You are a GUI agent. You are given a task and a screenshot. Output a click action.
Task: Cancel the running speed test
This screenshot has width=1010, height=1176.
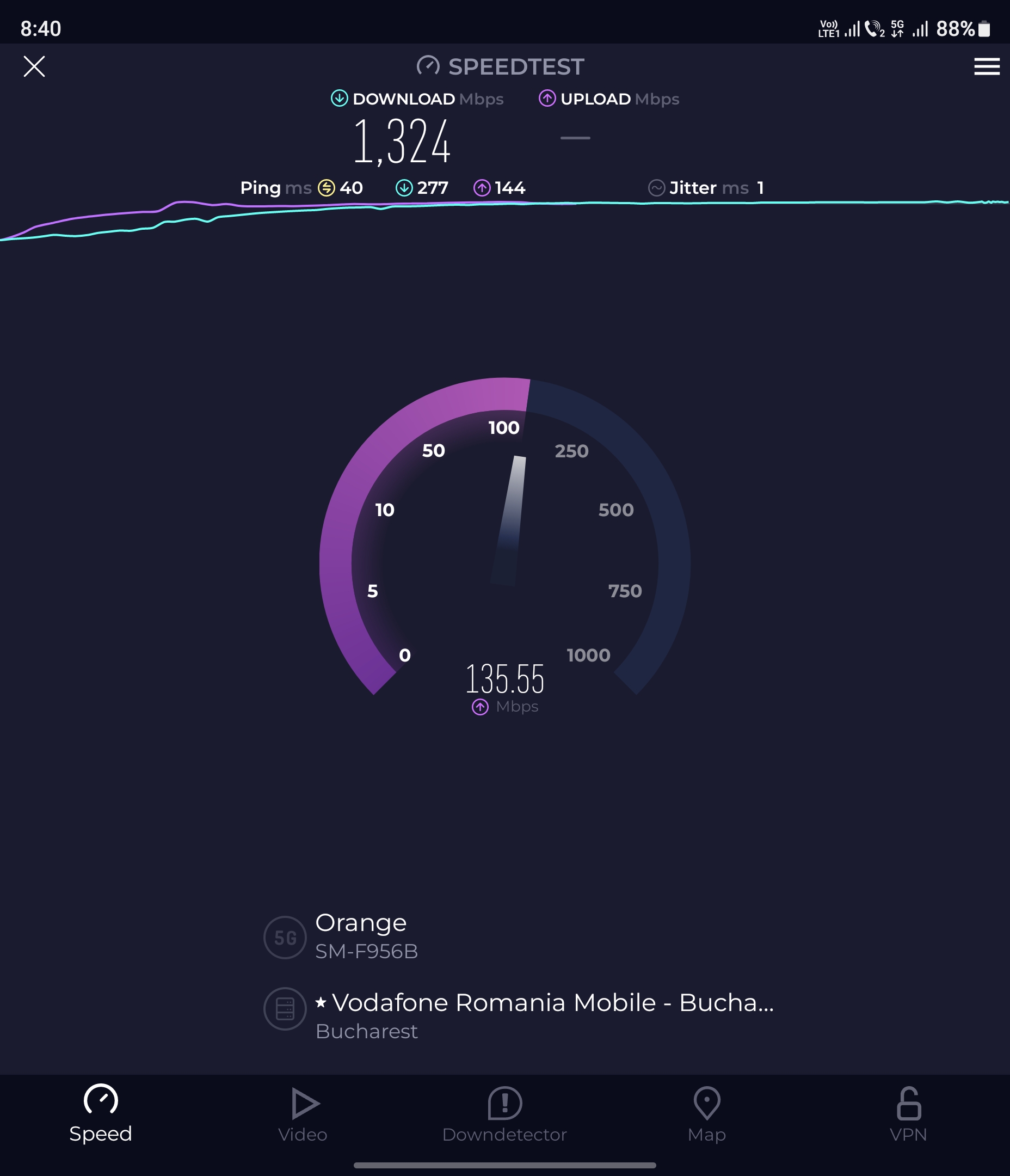[34, 66]
